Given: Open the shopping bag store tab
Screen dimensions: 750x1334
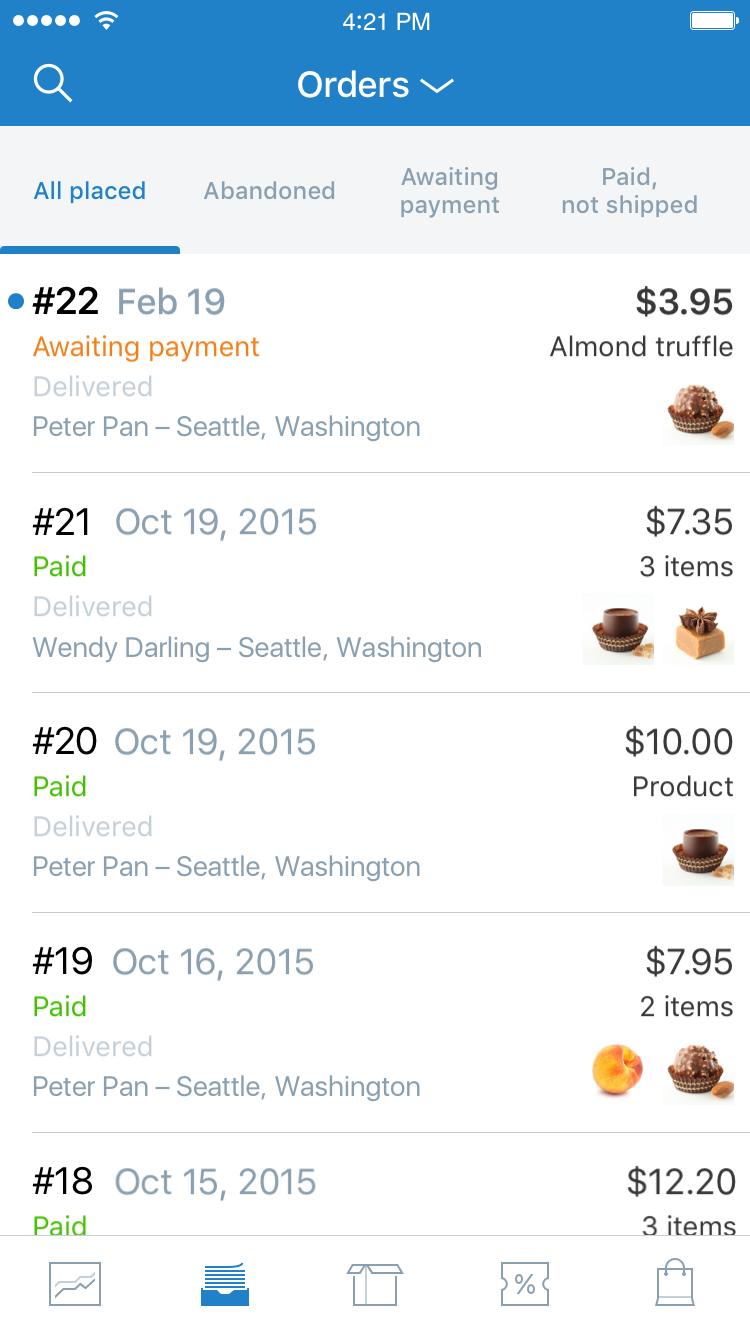Looking at the screenshot, I should pyautogui.click(x=675, y=1284).
